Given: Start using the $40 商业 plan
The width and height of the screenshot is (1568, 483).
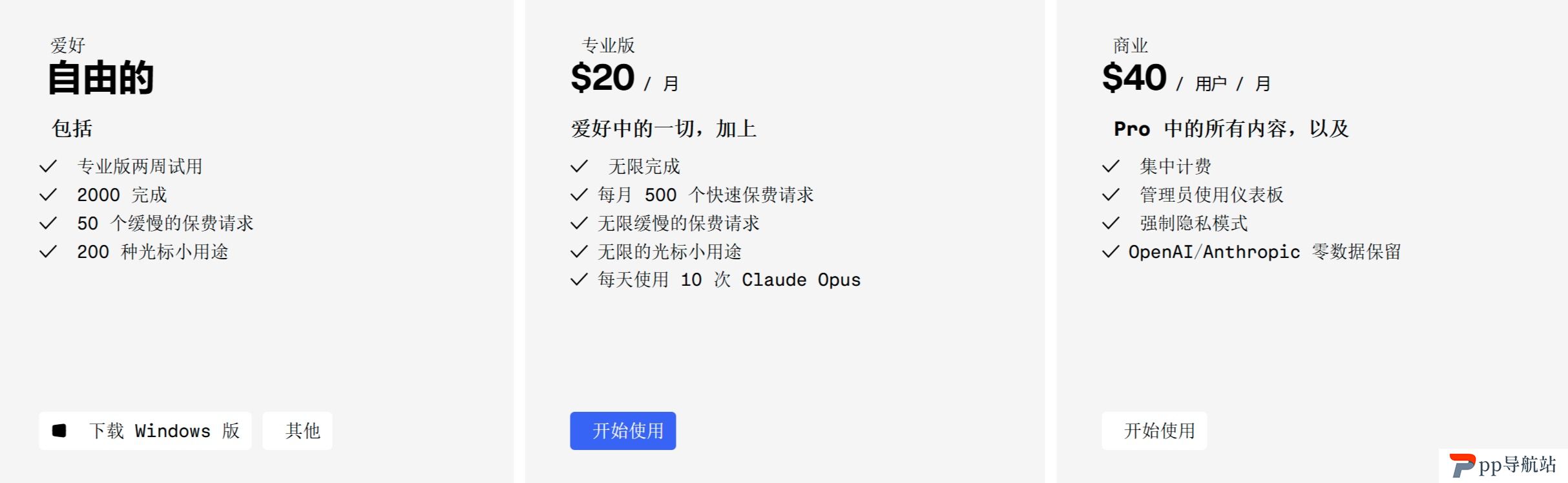Looking at the screenshot, I should (x=1154, y=431).
